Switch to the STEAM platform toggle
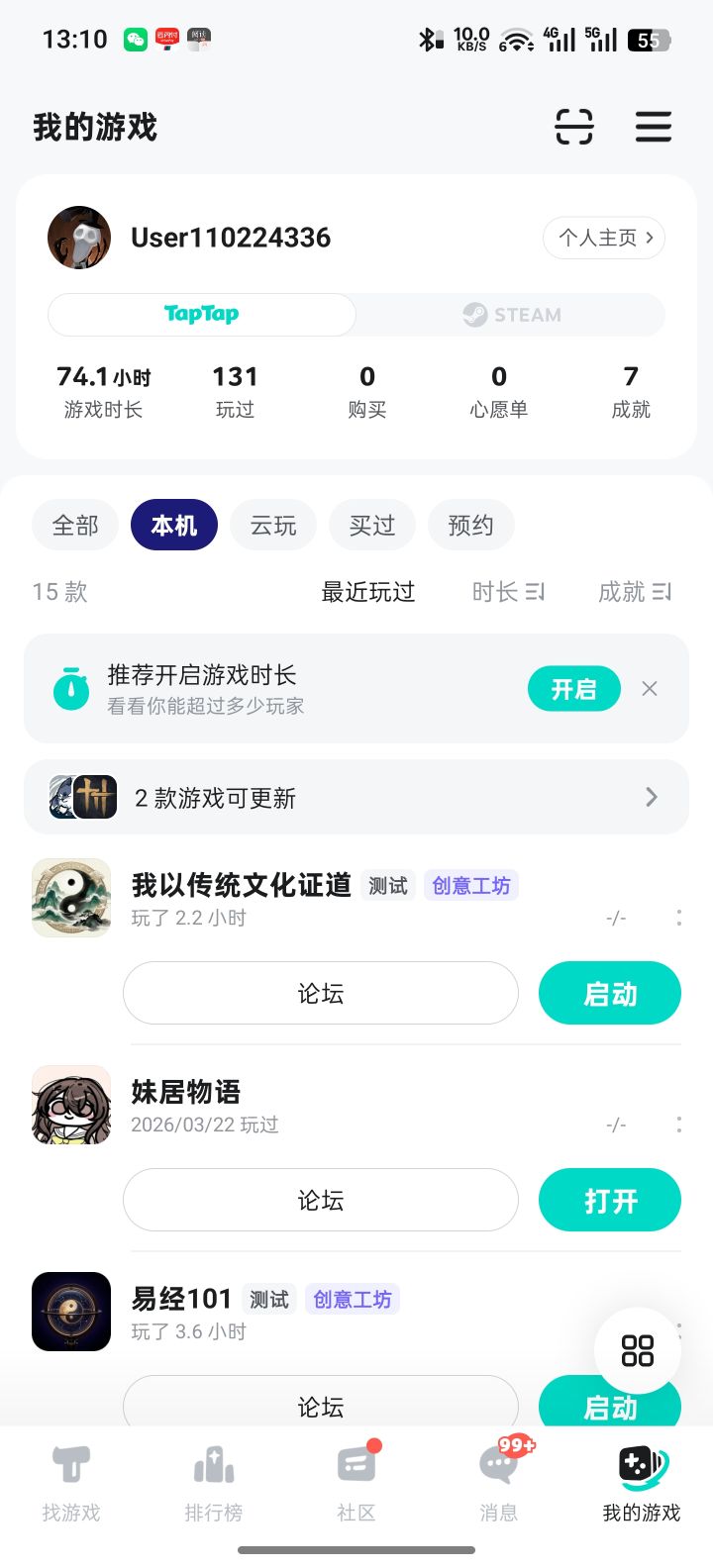Screen dimensions: 713x1568 509,314
